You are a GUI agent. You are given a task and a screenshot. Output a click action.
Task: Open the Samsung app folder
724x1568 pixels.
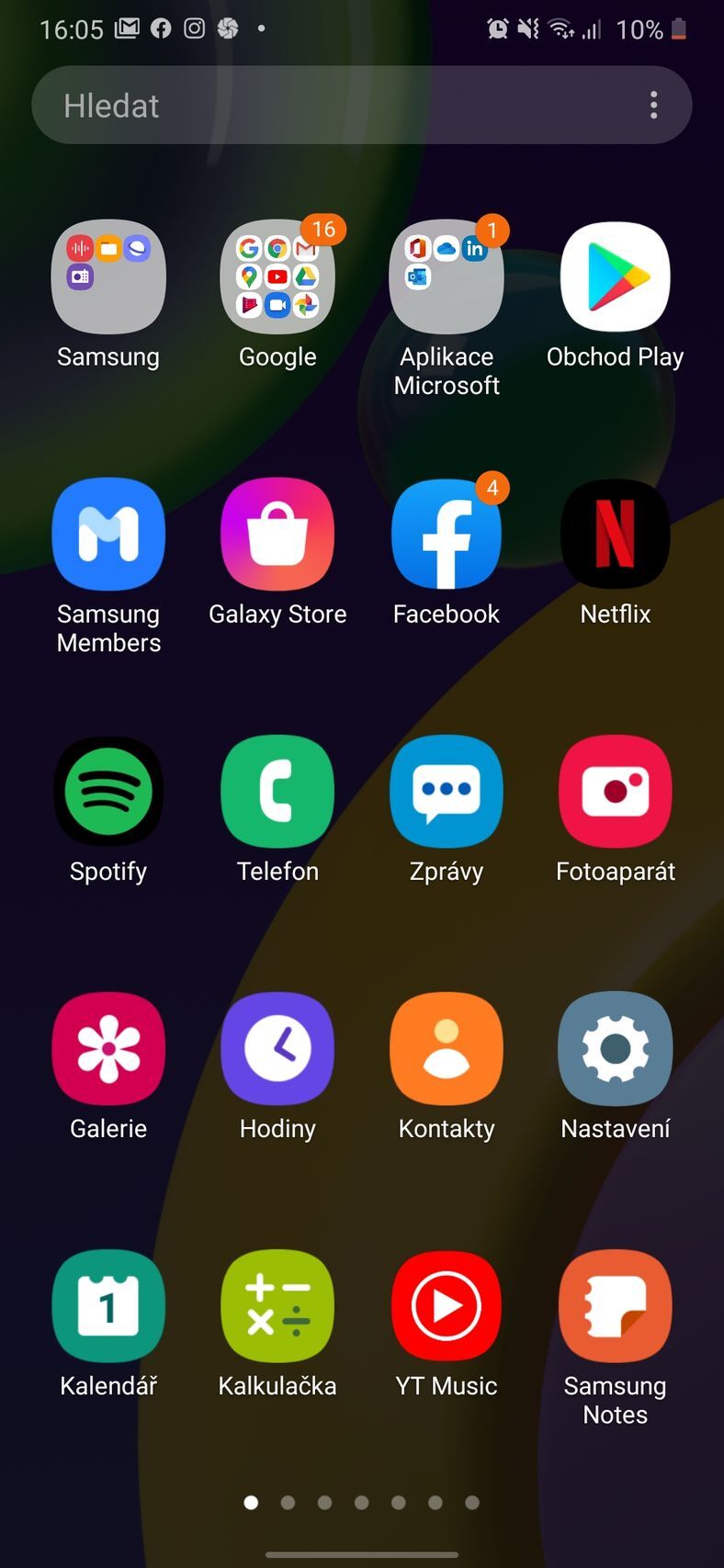107,277
